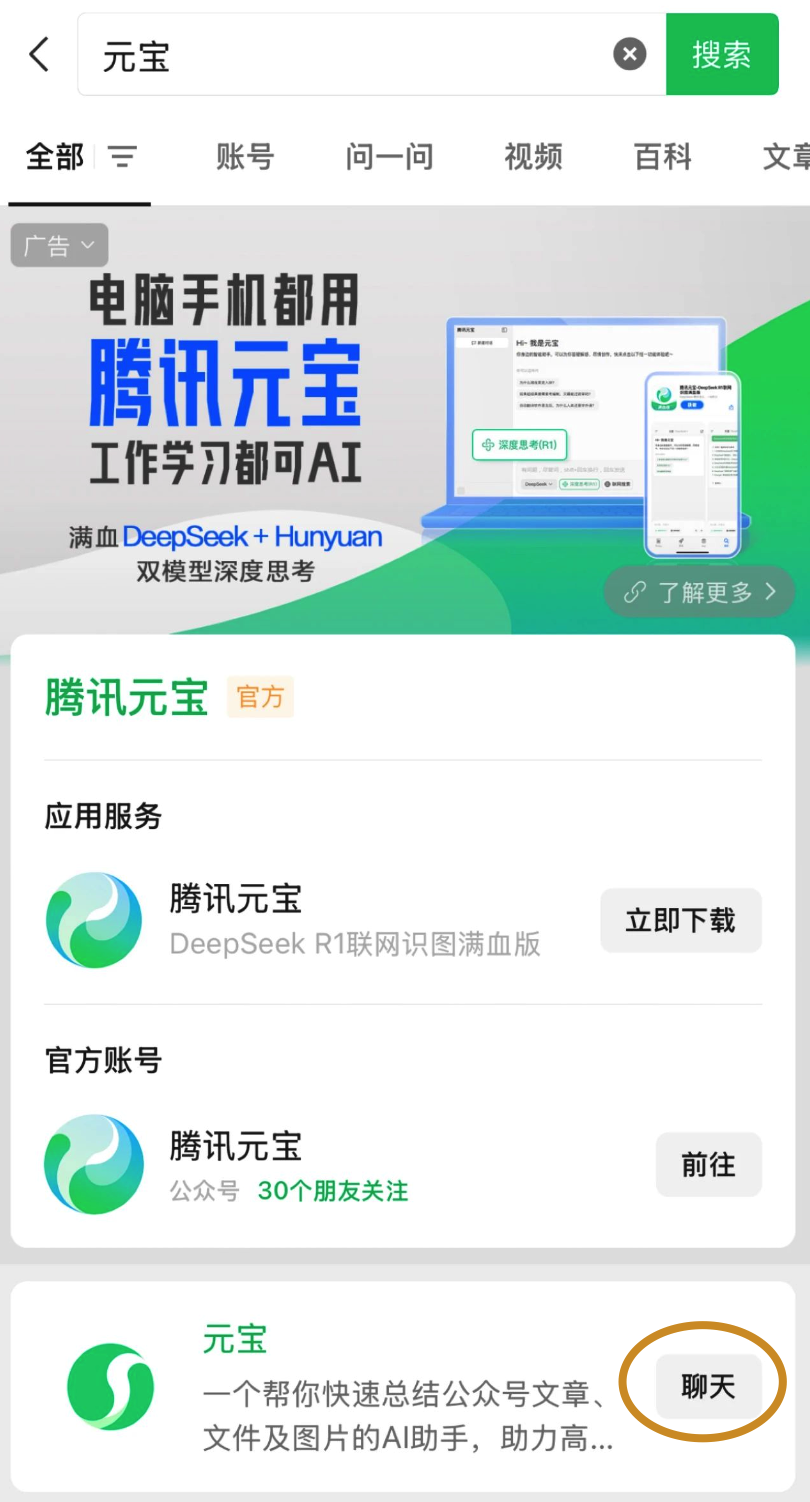Go back using the arrow icon

click(39, 54)
